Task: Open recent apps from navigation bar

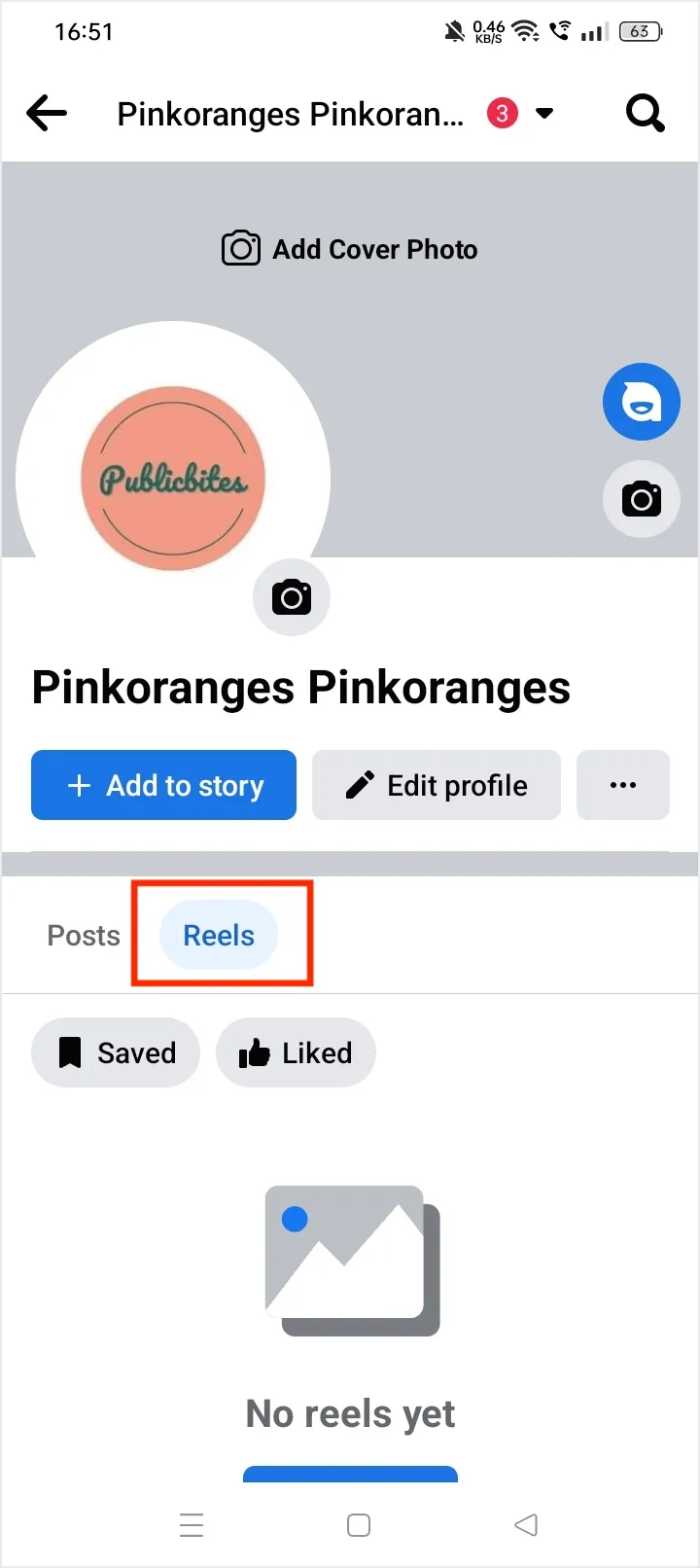Action: (192, 1524)
